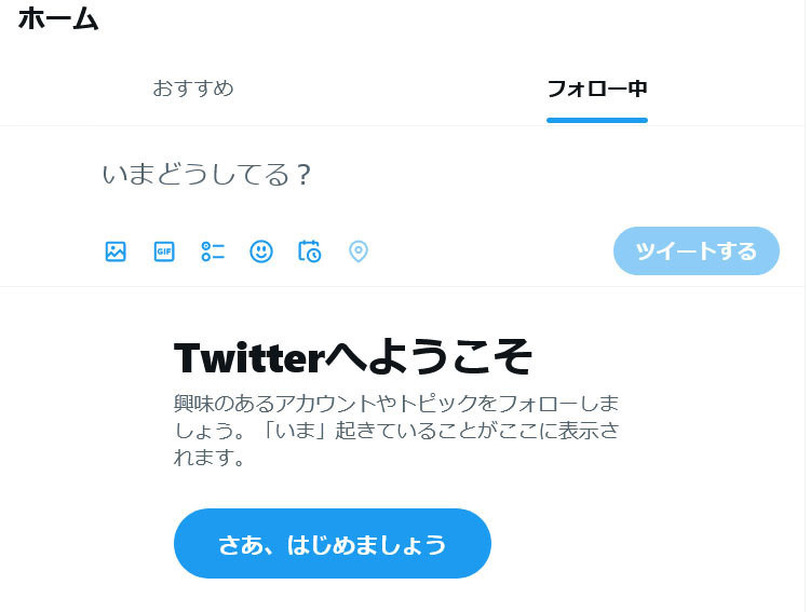The image size is (810, 612).
Task: Tap the ツイートする button
Action: coord(696,251)
